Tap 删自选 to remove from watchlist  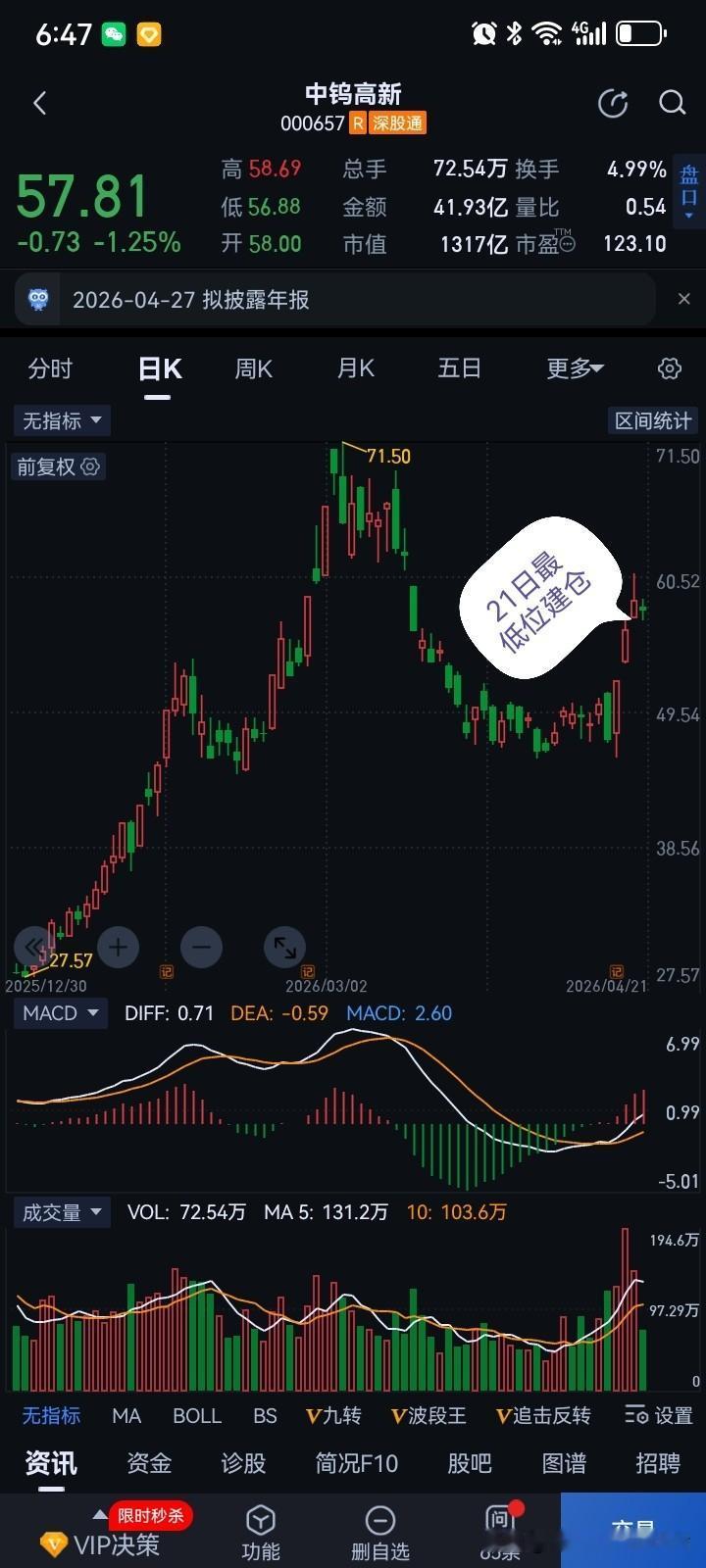coord(379,1533)
